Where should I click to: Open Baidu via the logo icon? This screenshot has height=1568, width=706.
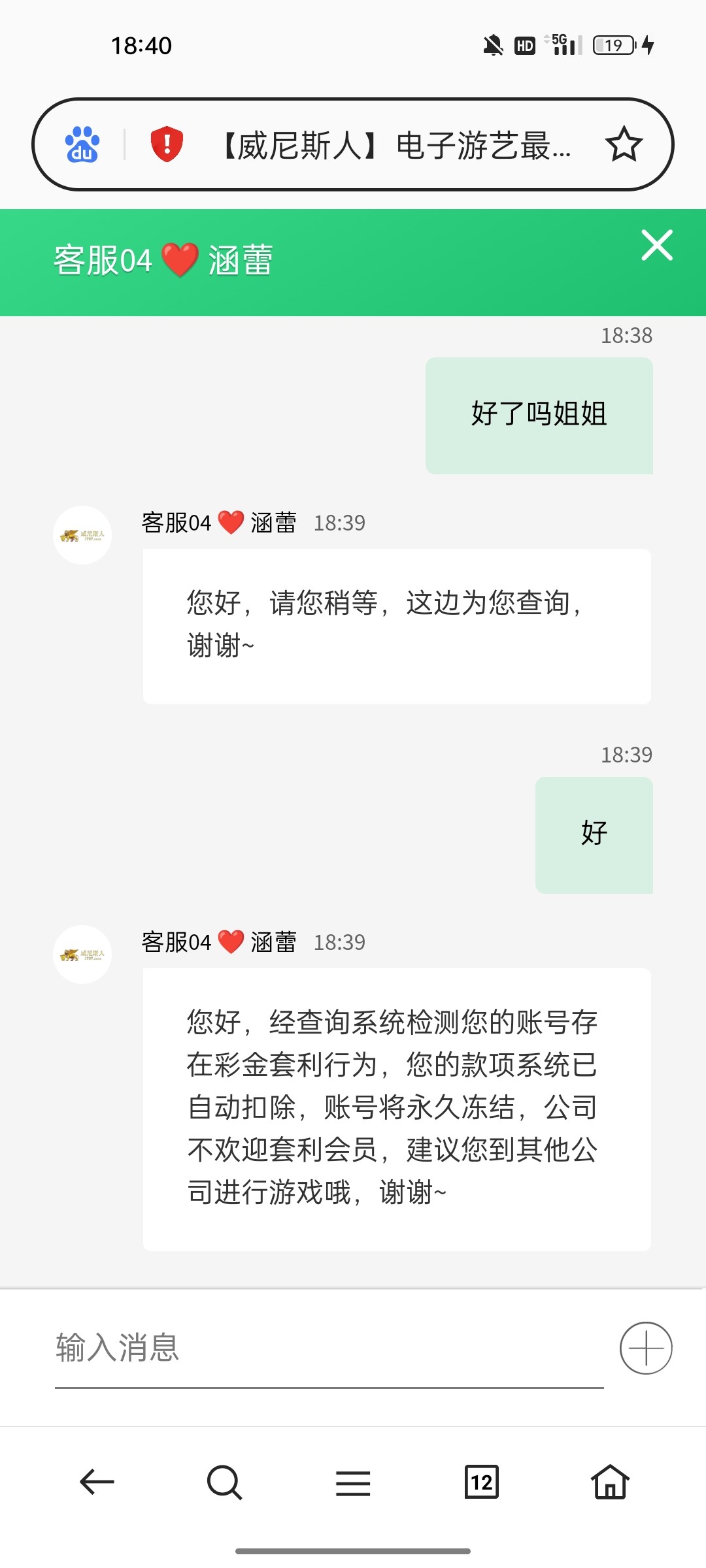tap(82, 145)
